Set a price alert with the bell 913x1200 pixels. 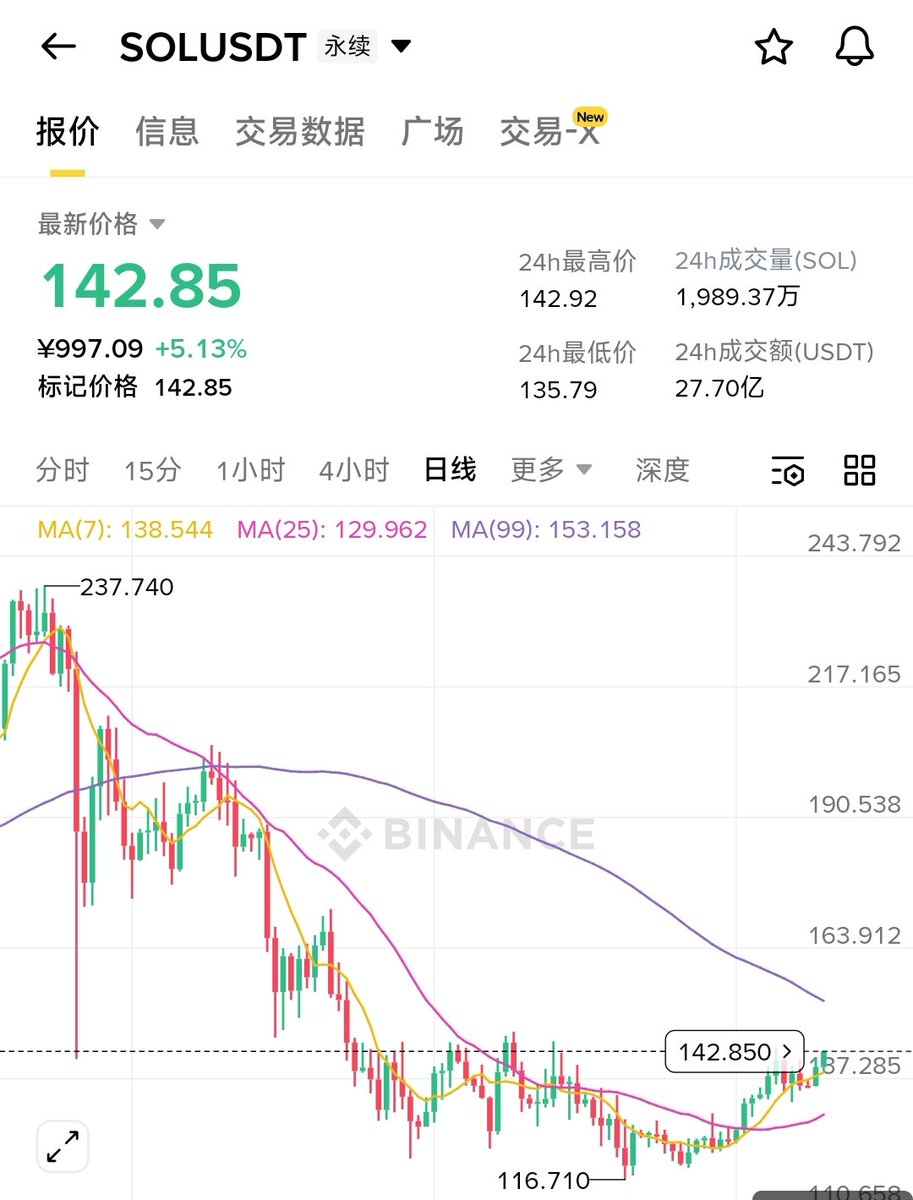(854, 47)
